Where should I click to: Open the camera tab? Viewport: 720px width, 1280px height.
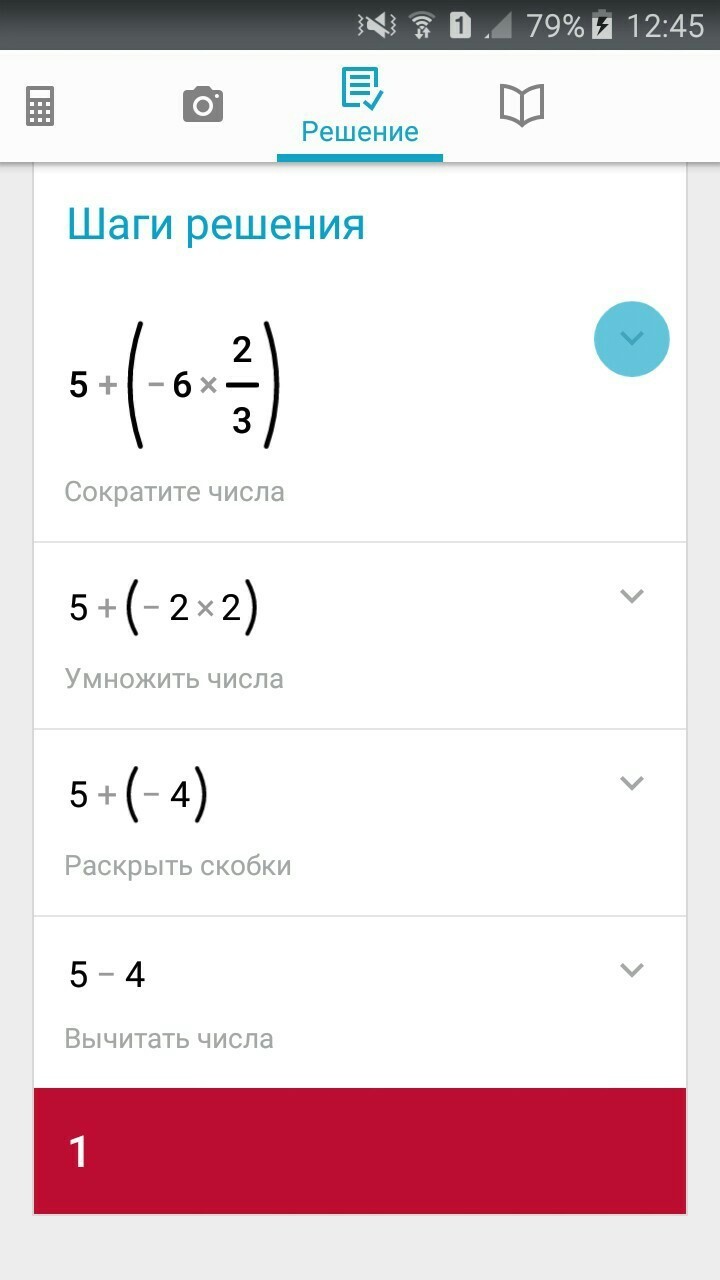[x=202, y=105]
